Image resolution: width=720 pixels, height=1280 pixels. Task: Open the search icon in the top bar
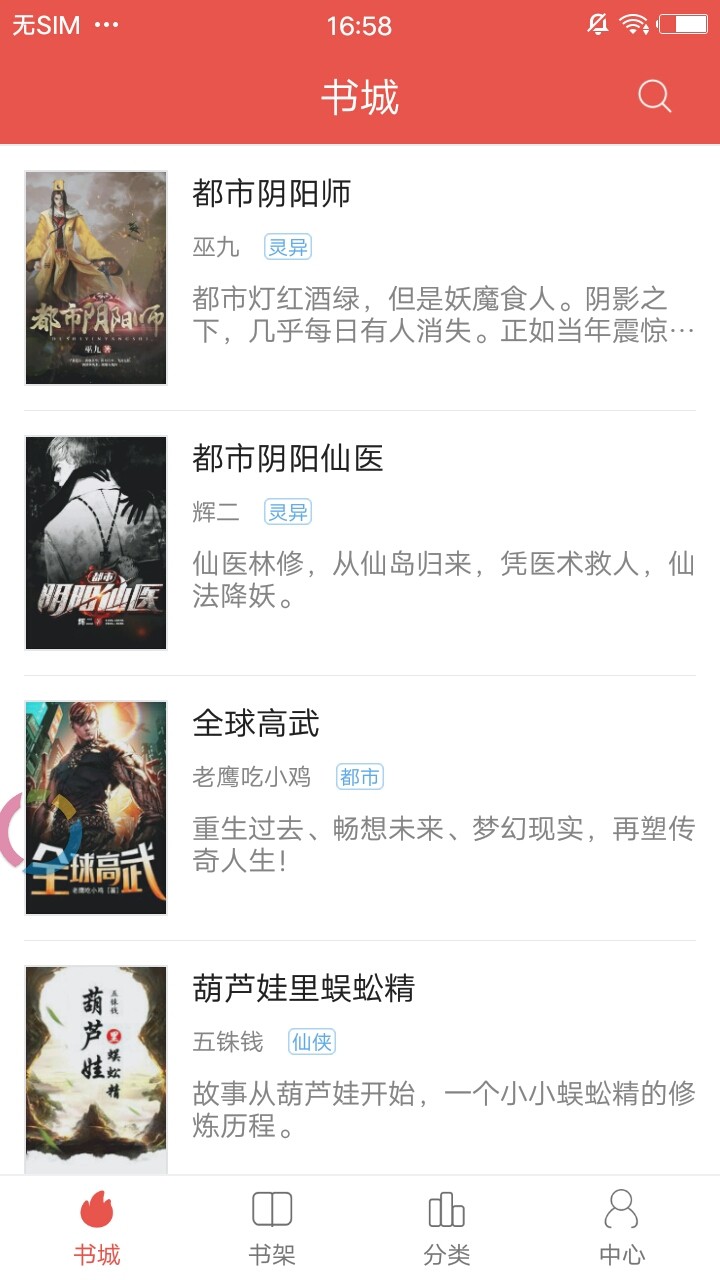654,96
